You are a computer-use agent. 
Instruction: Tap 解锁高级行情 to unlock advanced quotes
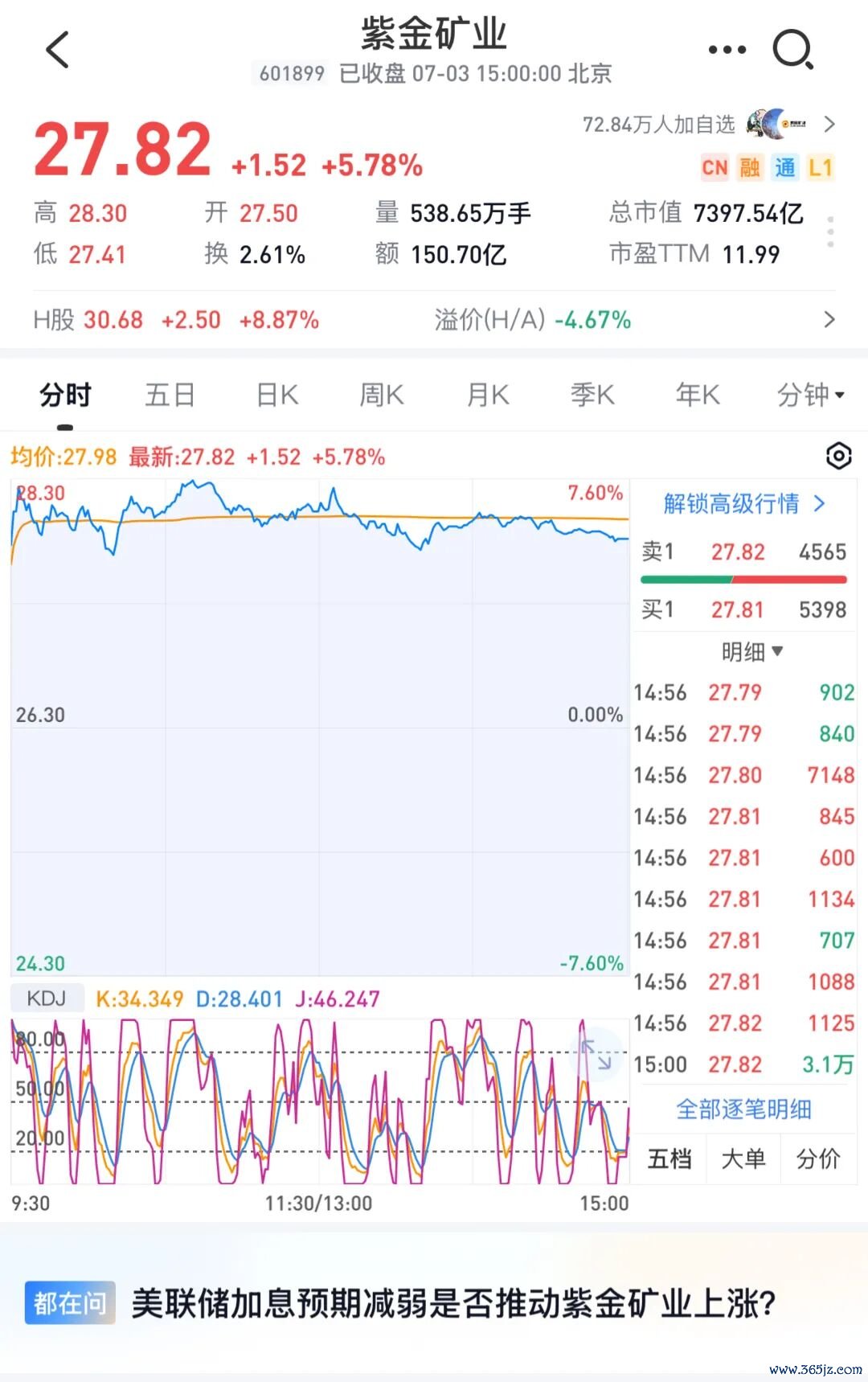(744, 504)
